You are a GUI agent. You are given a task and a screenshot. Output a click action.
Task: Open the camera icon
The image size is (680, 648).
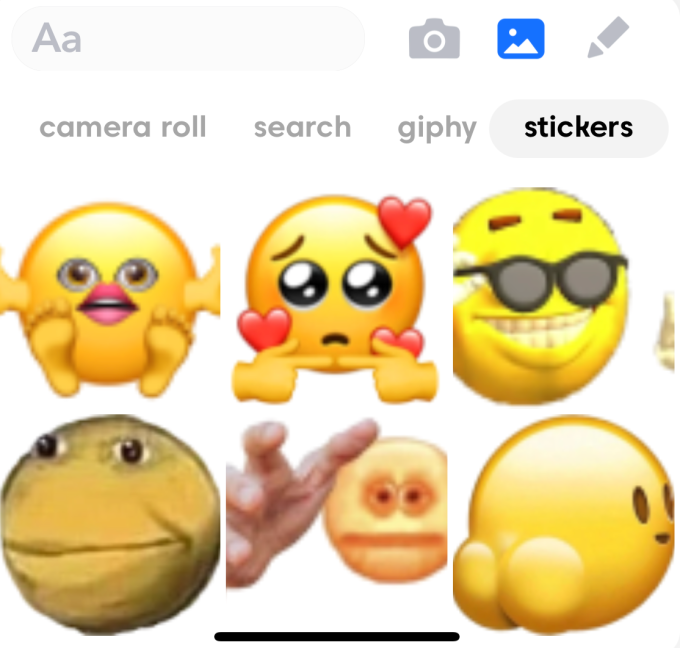(434, 40)
